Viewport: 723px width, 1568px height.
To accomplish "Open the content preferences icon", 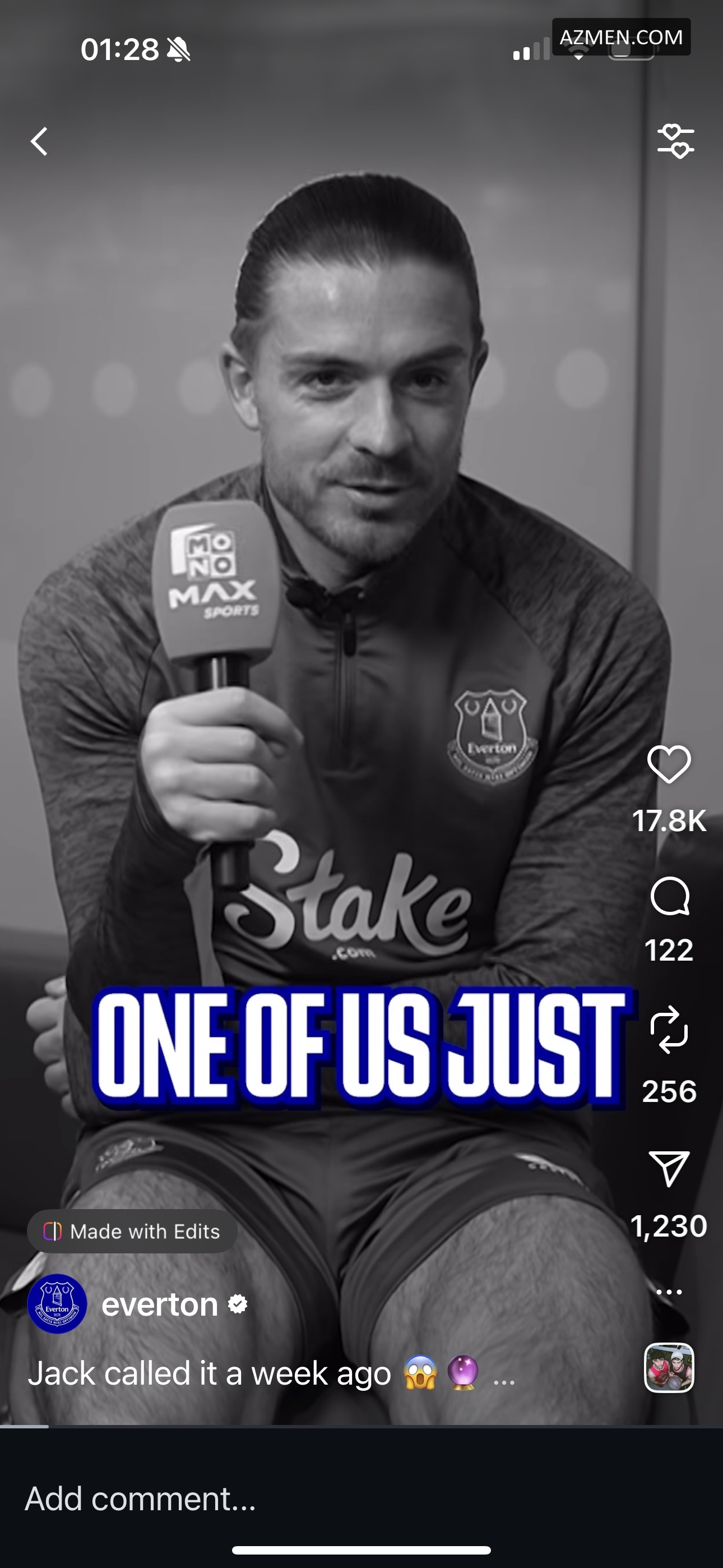I will pos(675,141).
